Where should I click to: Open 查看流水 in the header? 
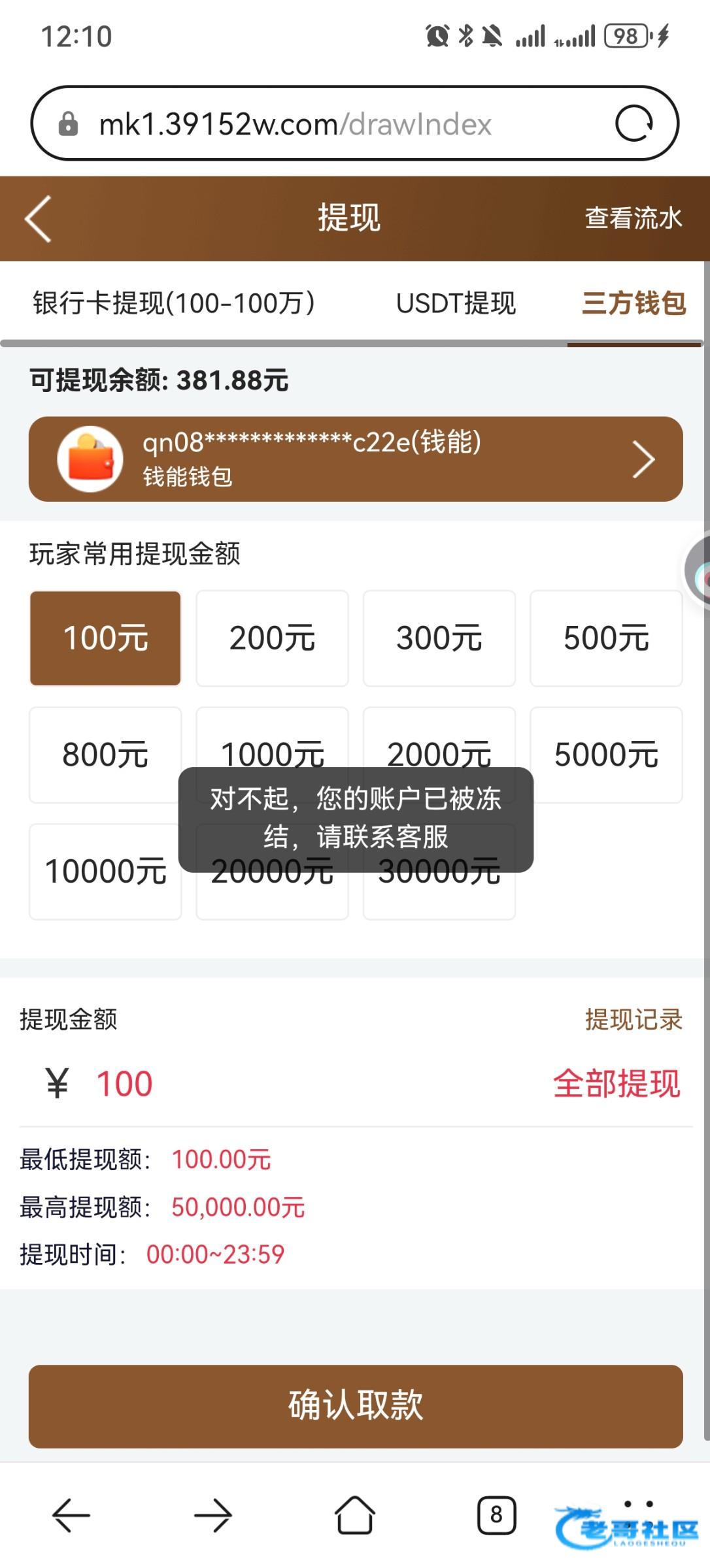pos(633,219)
